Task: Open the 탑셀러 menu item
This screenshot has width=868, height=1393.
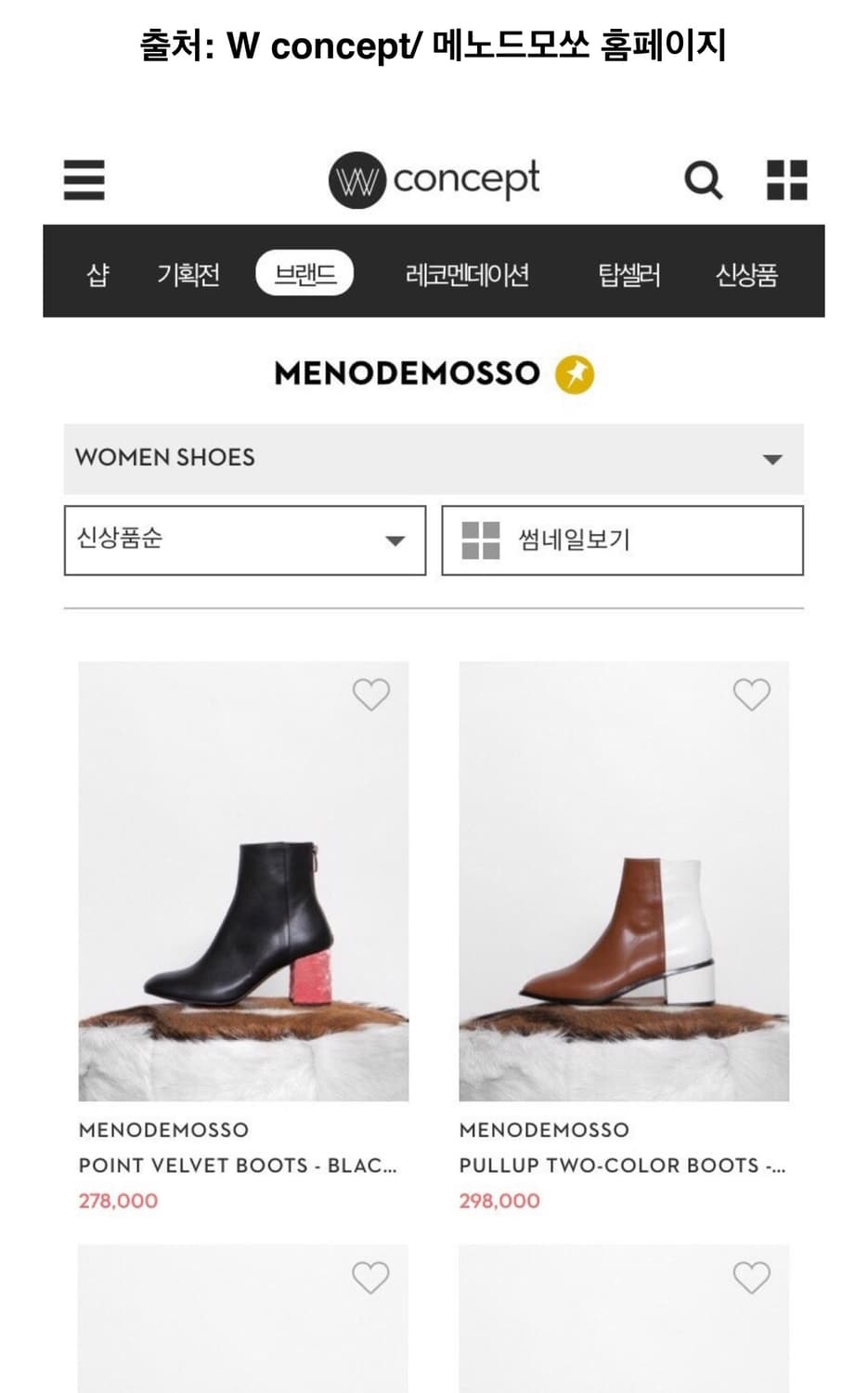Action: point(628,275)
